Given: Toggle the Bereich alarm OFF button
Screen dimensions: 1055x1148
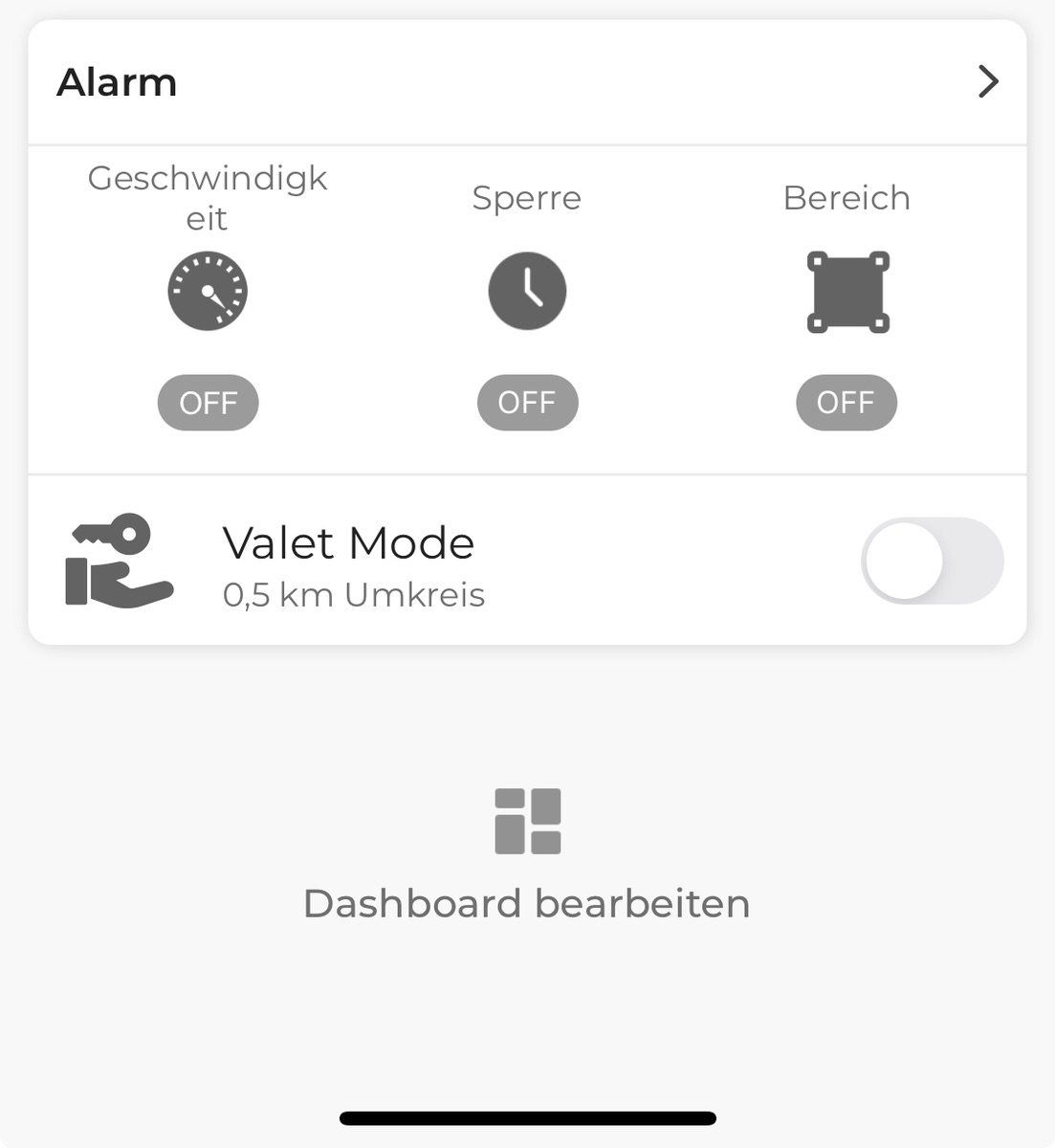Looking at the screenshot, I should 846,403.
